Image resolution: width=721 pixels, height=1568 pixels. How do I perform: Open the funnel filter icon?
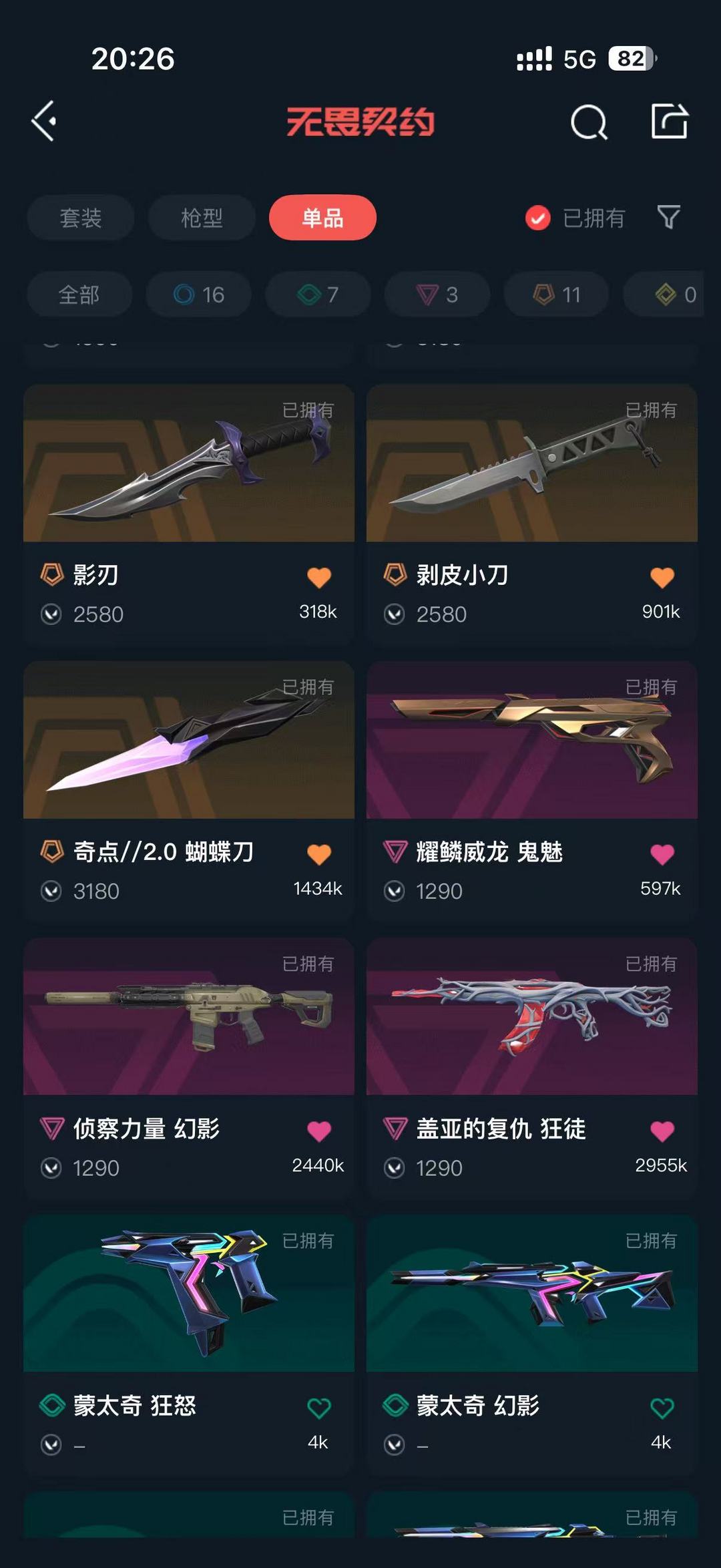pos(669,217)
